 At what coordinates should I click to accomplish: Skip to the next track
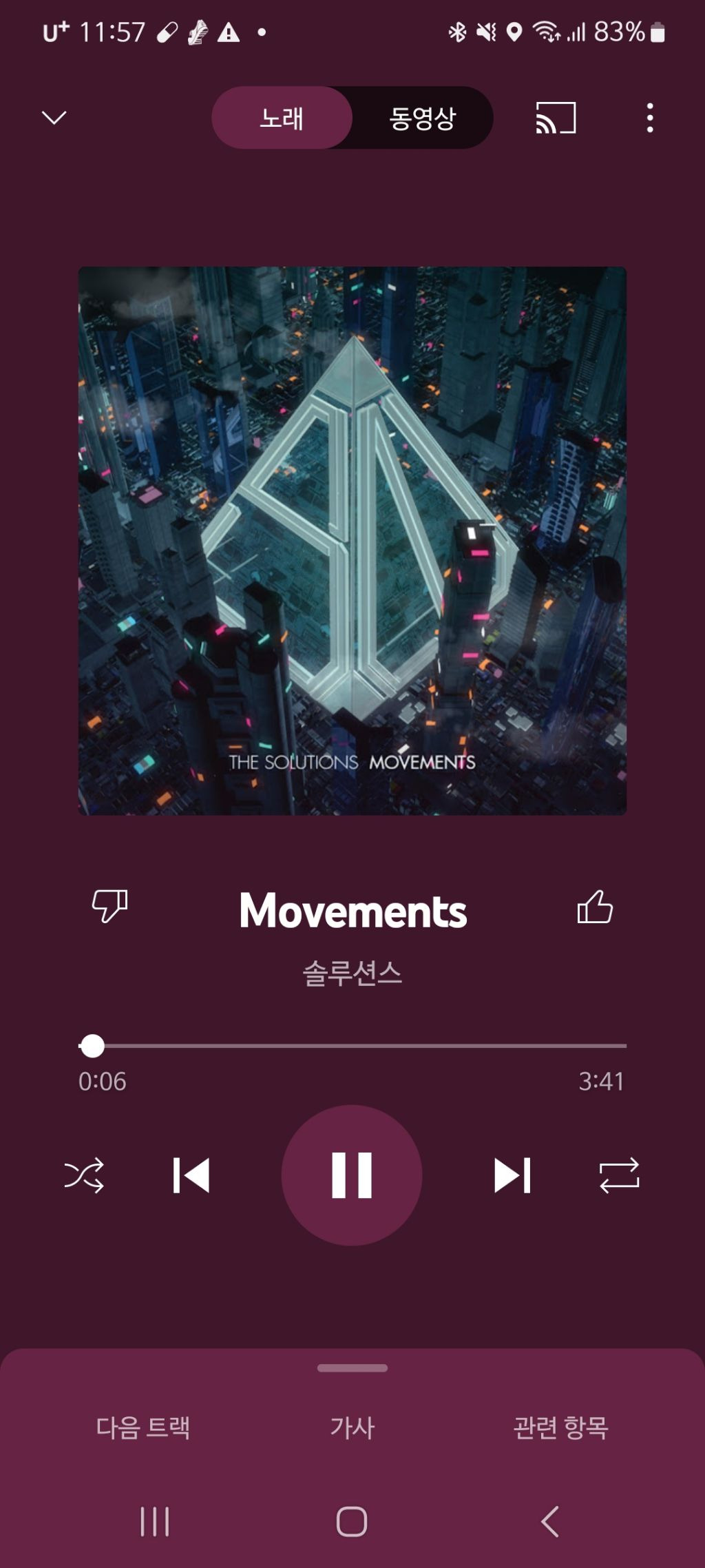pyautogui.click(x=512, y=1175)
